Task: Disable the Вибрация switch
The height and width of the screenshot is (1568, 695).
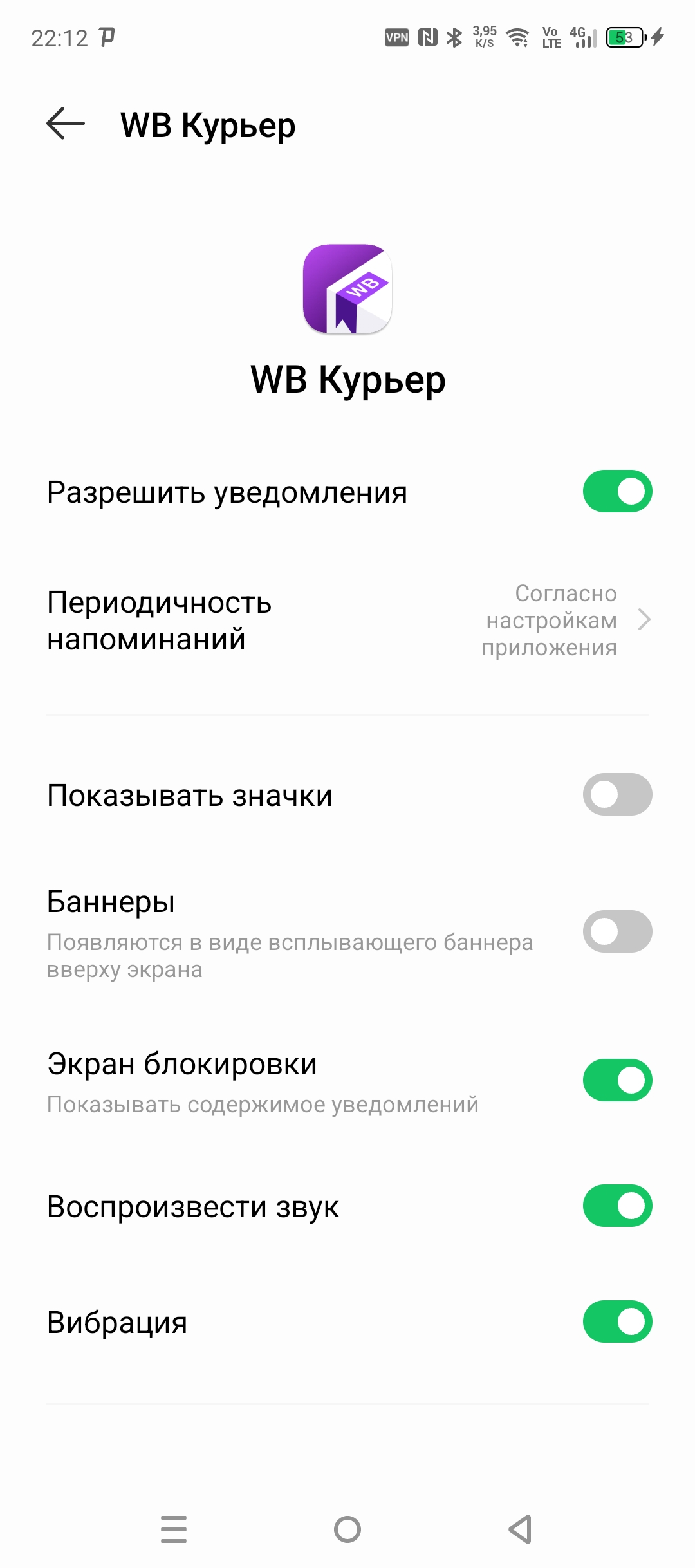Action: point(617,1321)
